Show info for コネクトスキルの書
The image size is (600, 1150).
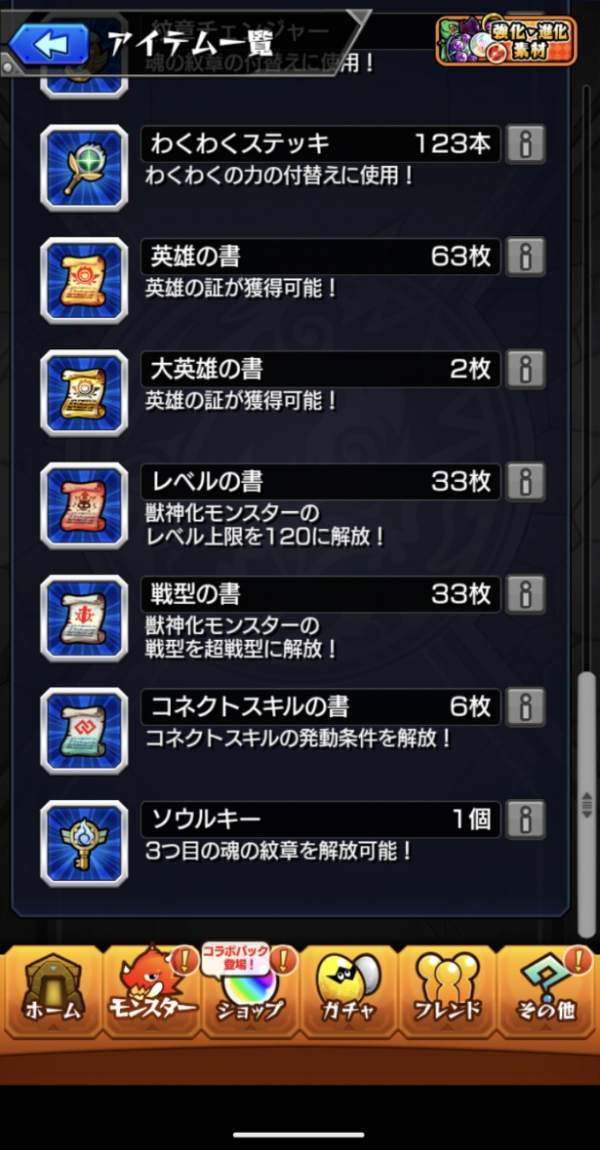tap(525, 706)
